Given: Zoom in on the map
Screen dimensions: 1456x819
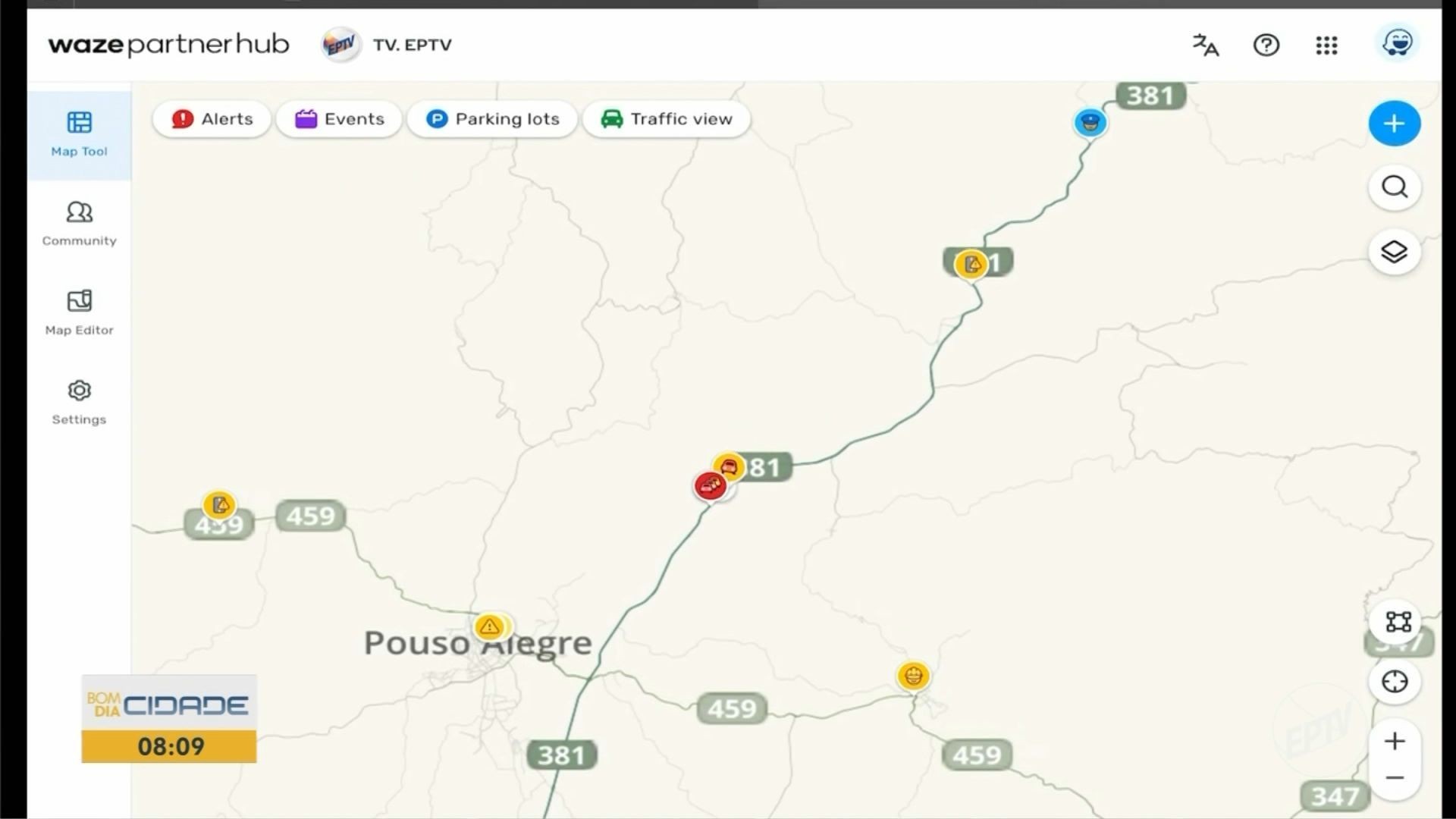Looking at the screenshot, I should tap(1394, 741).
